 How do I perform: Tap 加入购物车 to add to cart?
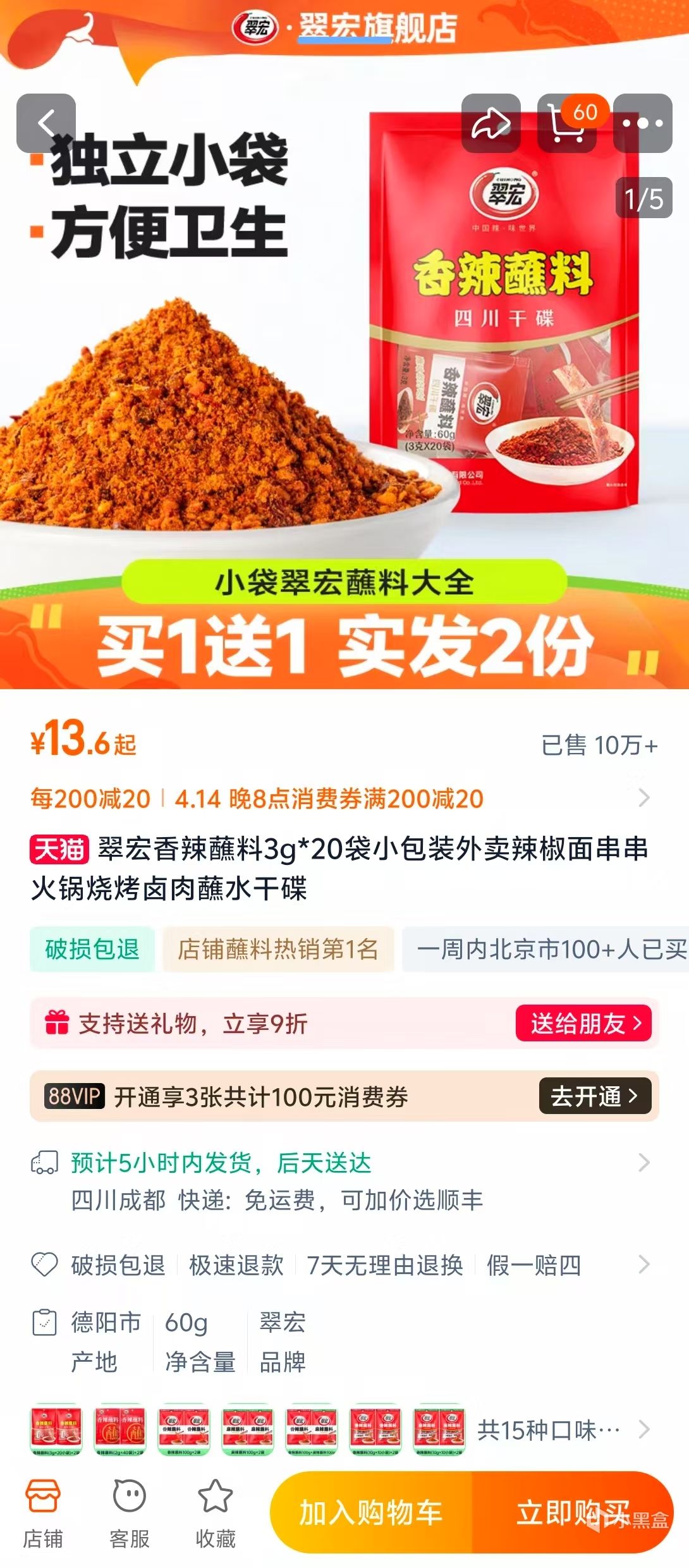(371, 1512)
